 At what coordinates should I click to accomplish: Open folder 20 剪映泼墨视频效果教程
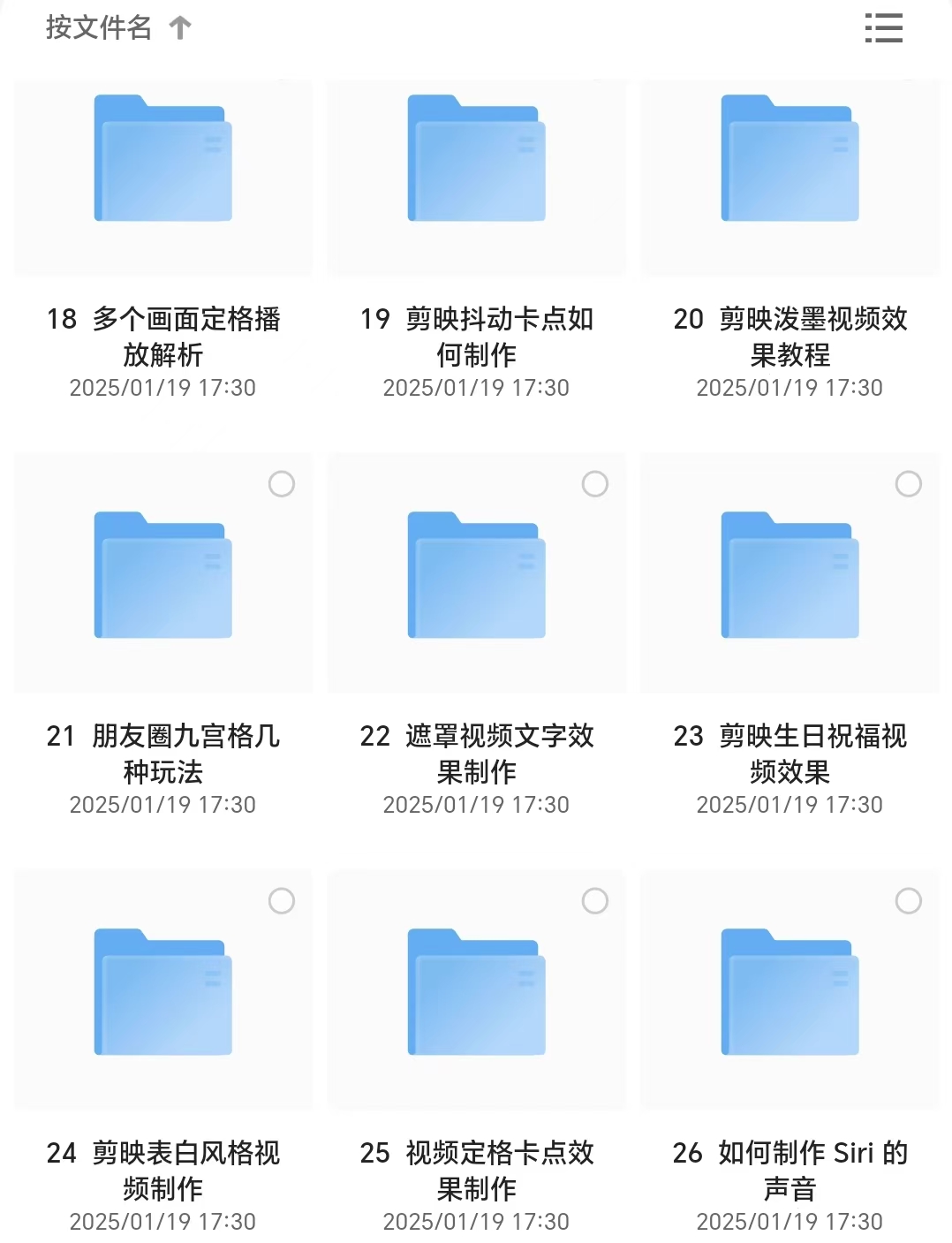click(790, 159)
